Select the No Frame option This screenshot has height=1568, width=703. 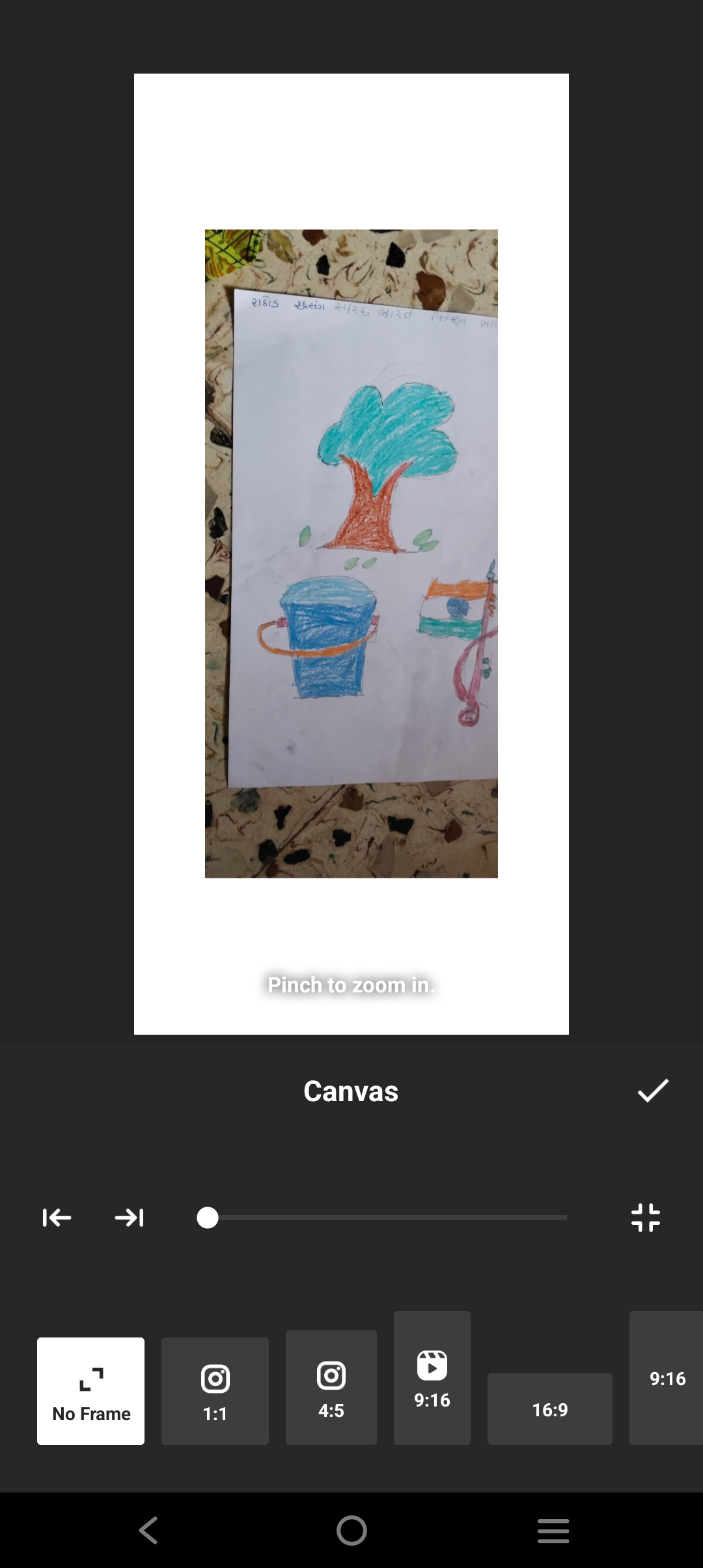click(x=91, y=1391)
